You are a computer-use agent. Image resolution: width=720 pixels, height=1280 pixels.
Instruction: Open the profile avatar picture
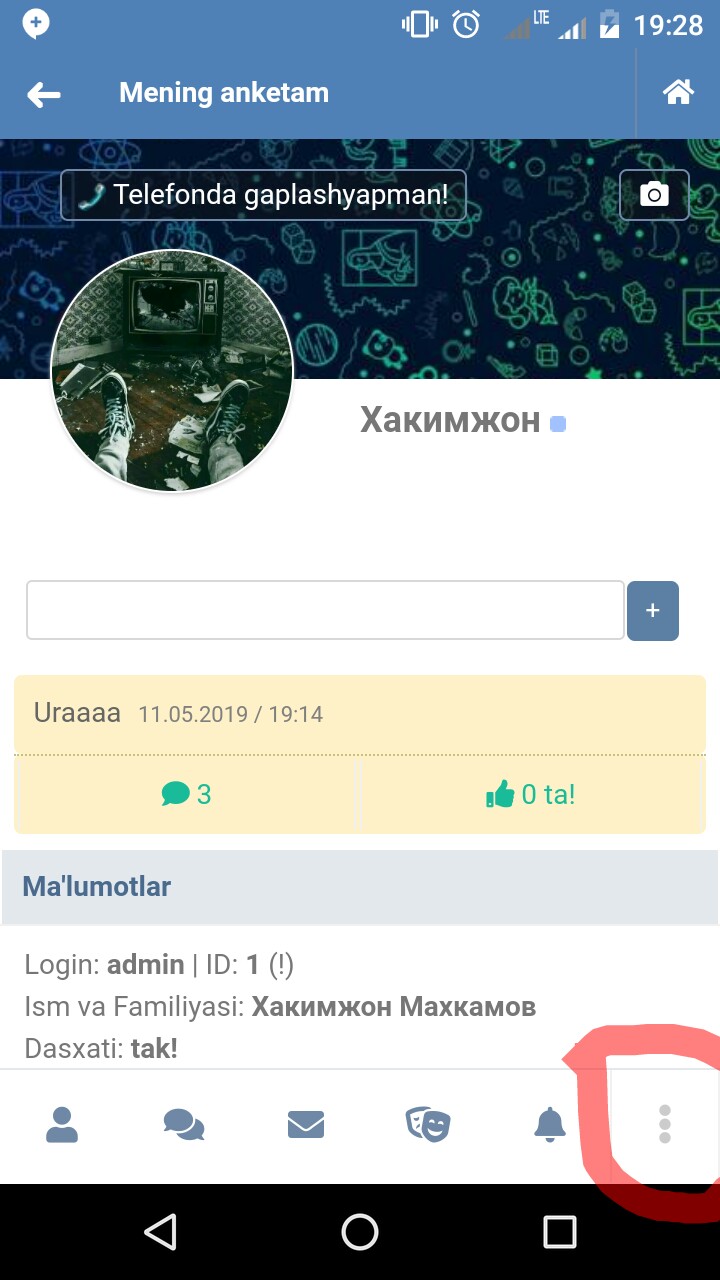coord(172,371)
